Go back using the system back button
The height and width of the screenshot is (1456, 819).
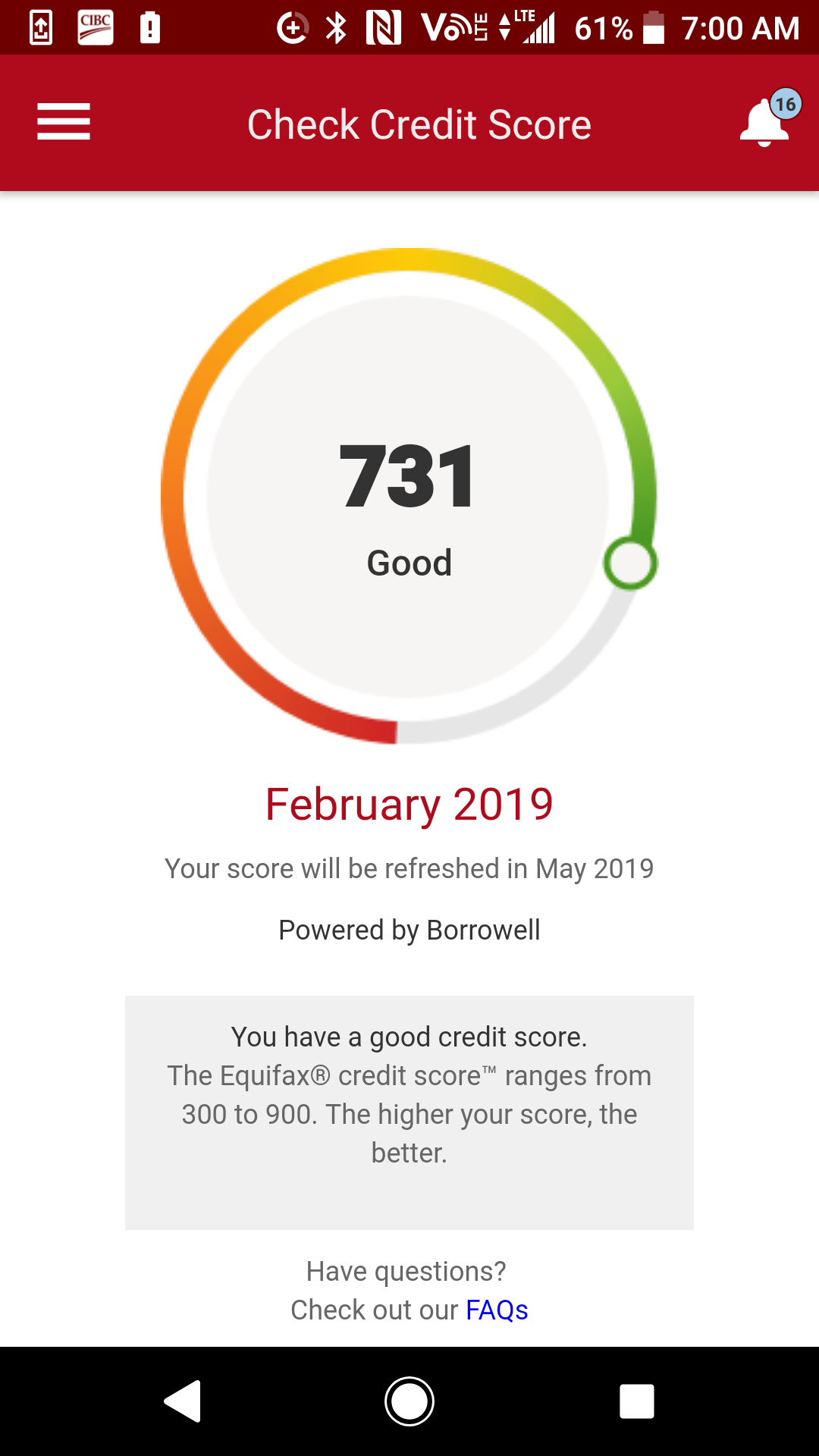[x=183, y=1401]
